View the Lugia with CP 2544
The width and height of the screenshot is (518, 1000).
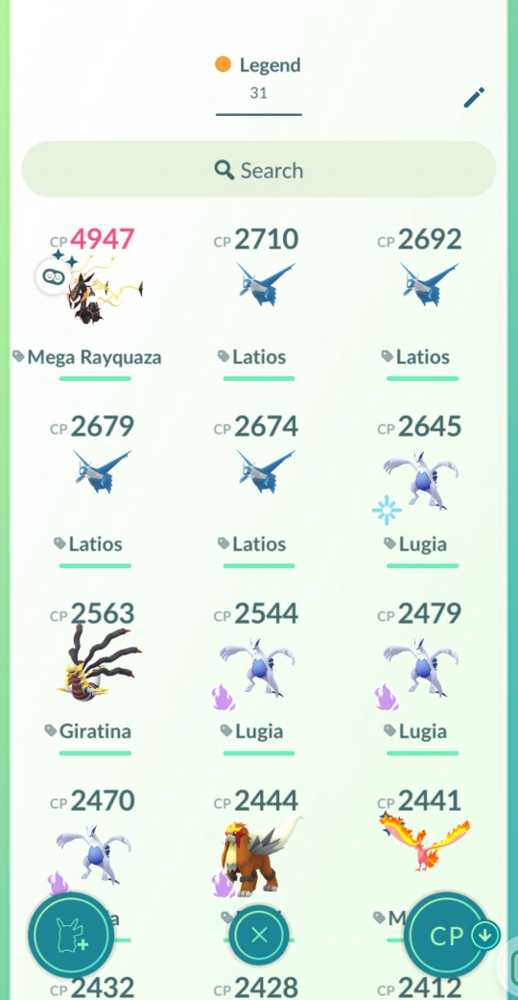tap(259, 677)
